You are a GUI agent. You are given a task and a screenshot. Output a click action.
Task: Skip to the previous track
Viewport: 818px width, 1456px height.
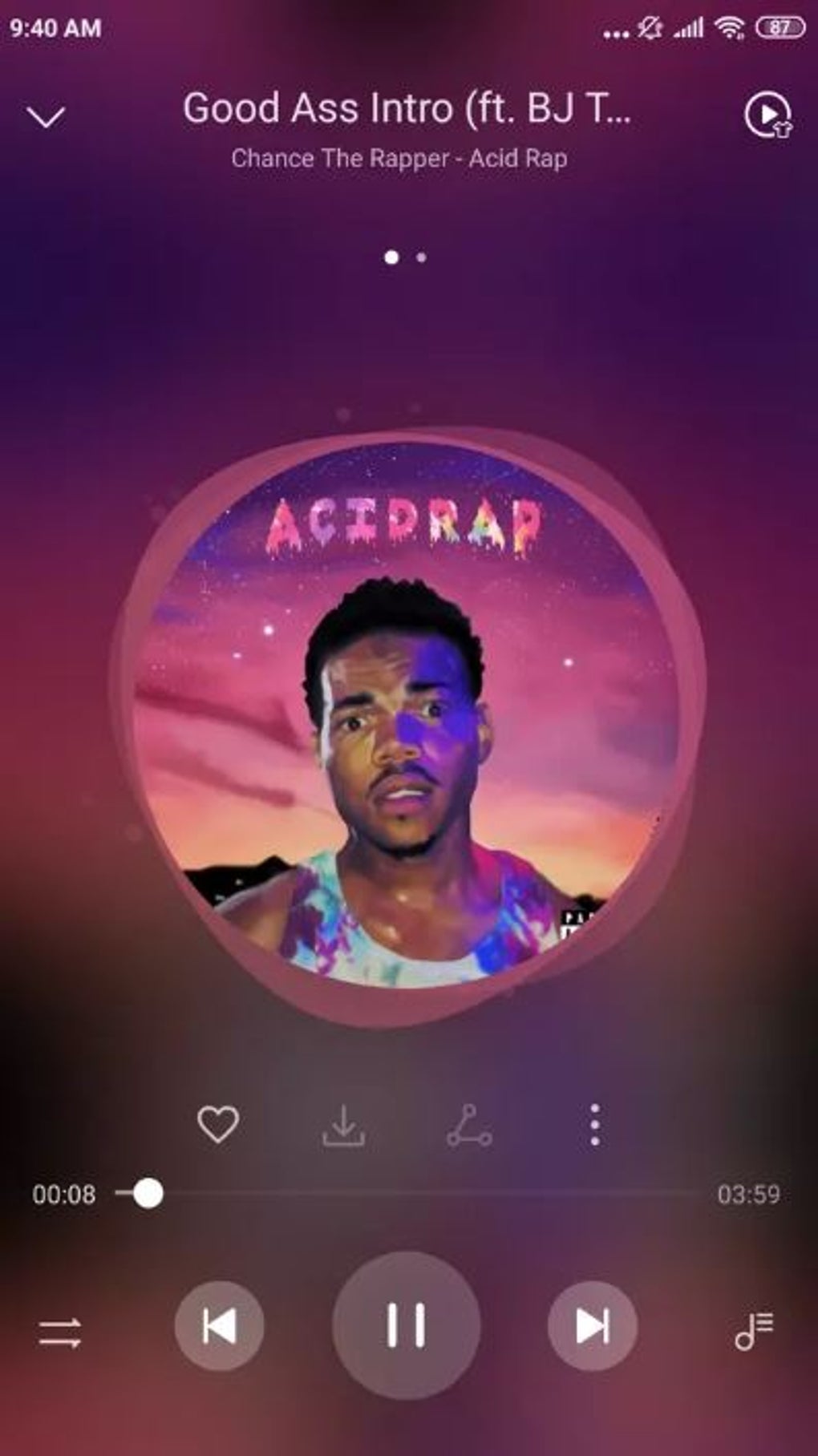pyautogui.click(x=219, y=1326)
